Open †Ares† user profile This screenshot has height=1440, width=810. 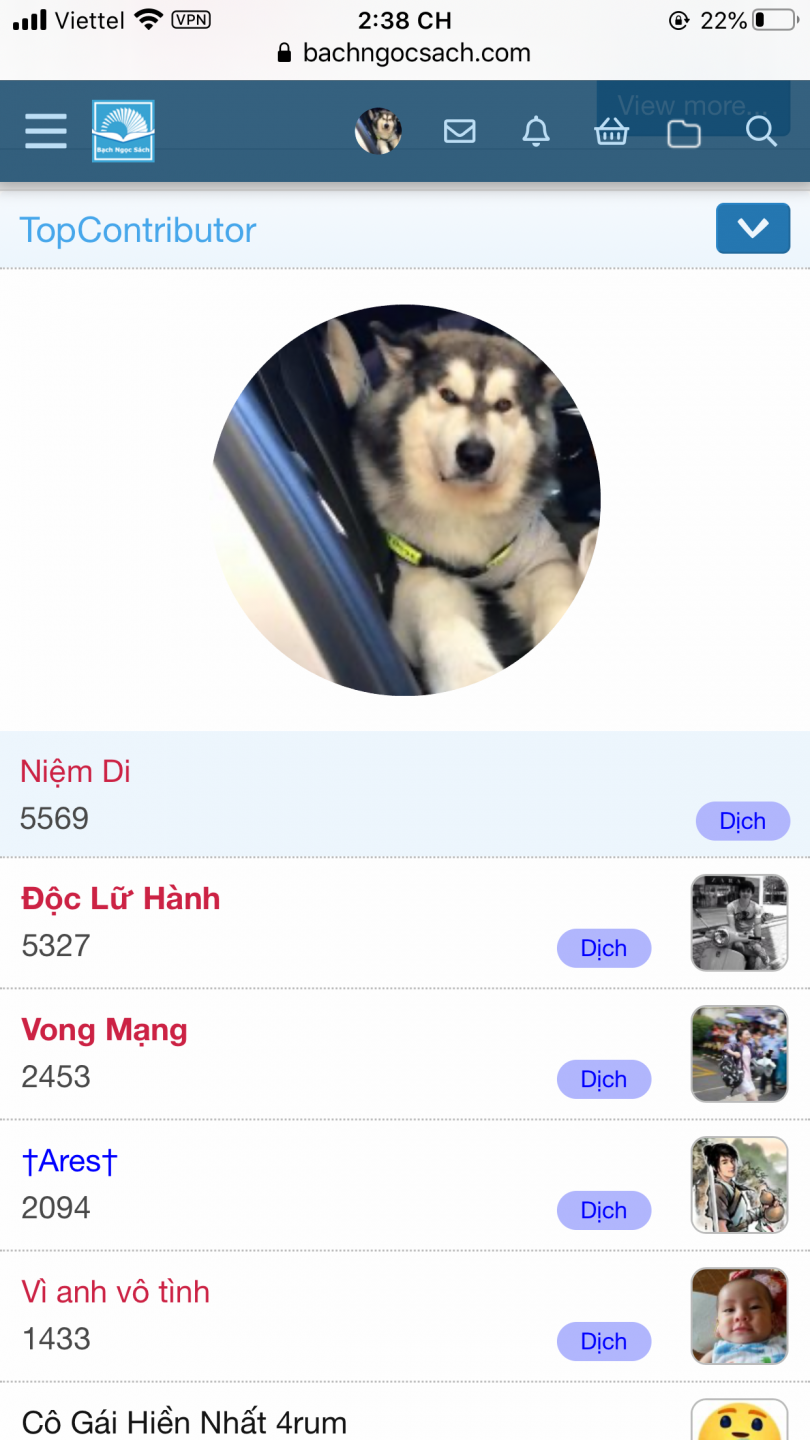point(70,1161)
